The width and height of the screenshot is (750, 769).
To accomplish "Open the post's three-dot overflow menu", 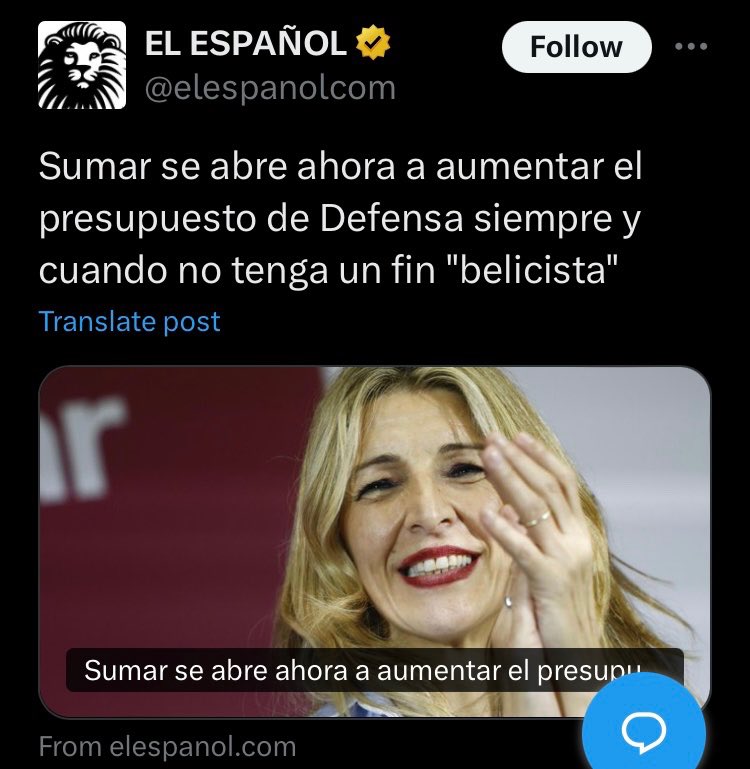I will coord(691,46).
